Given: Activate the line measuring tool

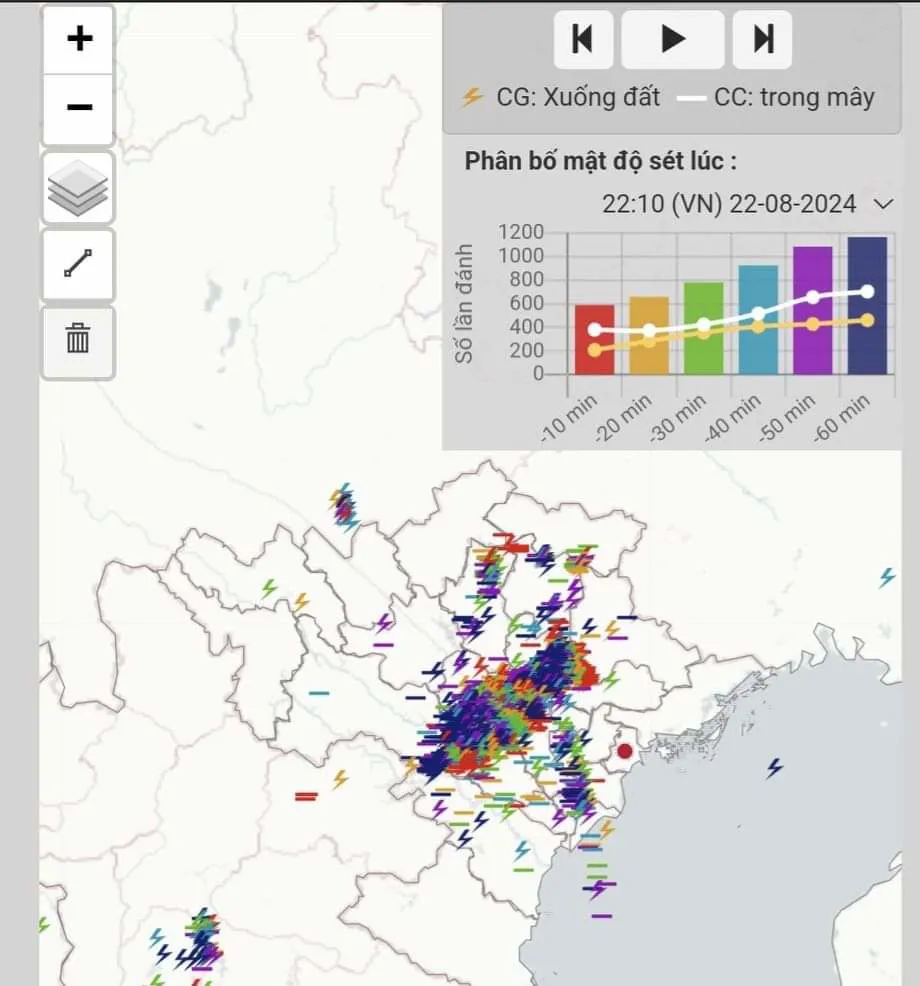Looking at the screenshot, I should (x=78, y=264).
